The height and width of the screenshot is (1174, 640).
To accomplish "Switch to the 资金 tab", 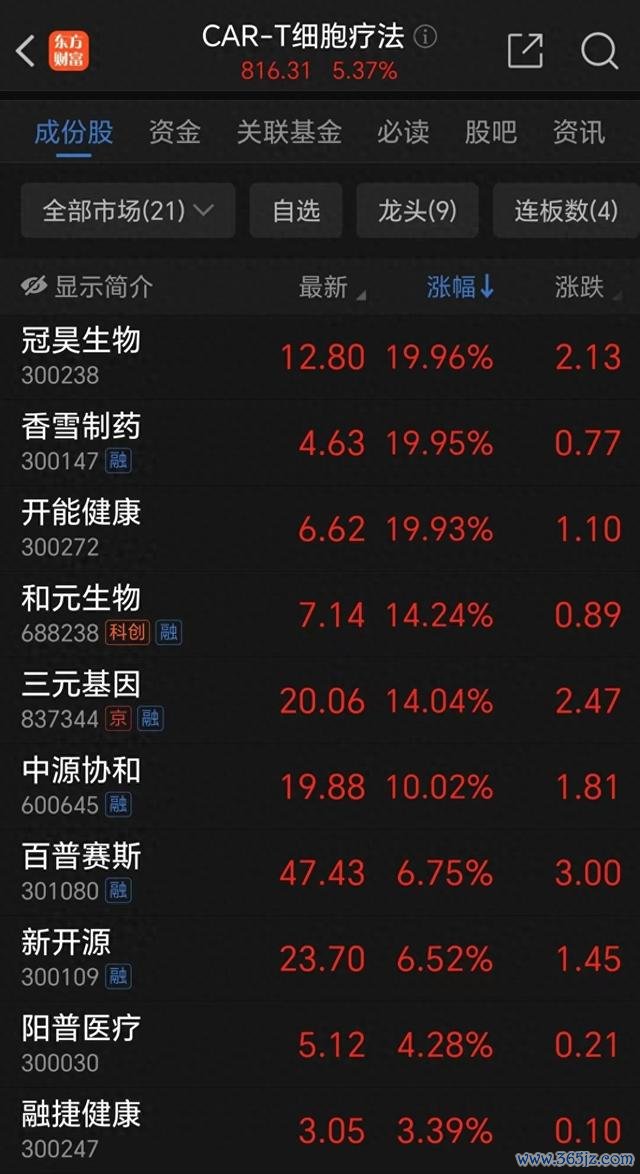I will 174,133.
